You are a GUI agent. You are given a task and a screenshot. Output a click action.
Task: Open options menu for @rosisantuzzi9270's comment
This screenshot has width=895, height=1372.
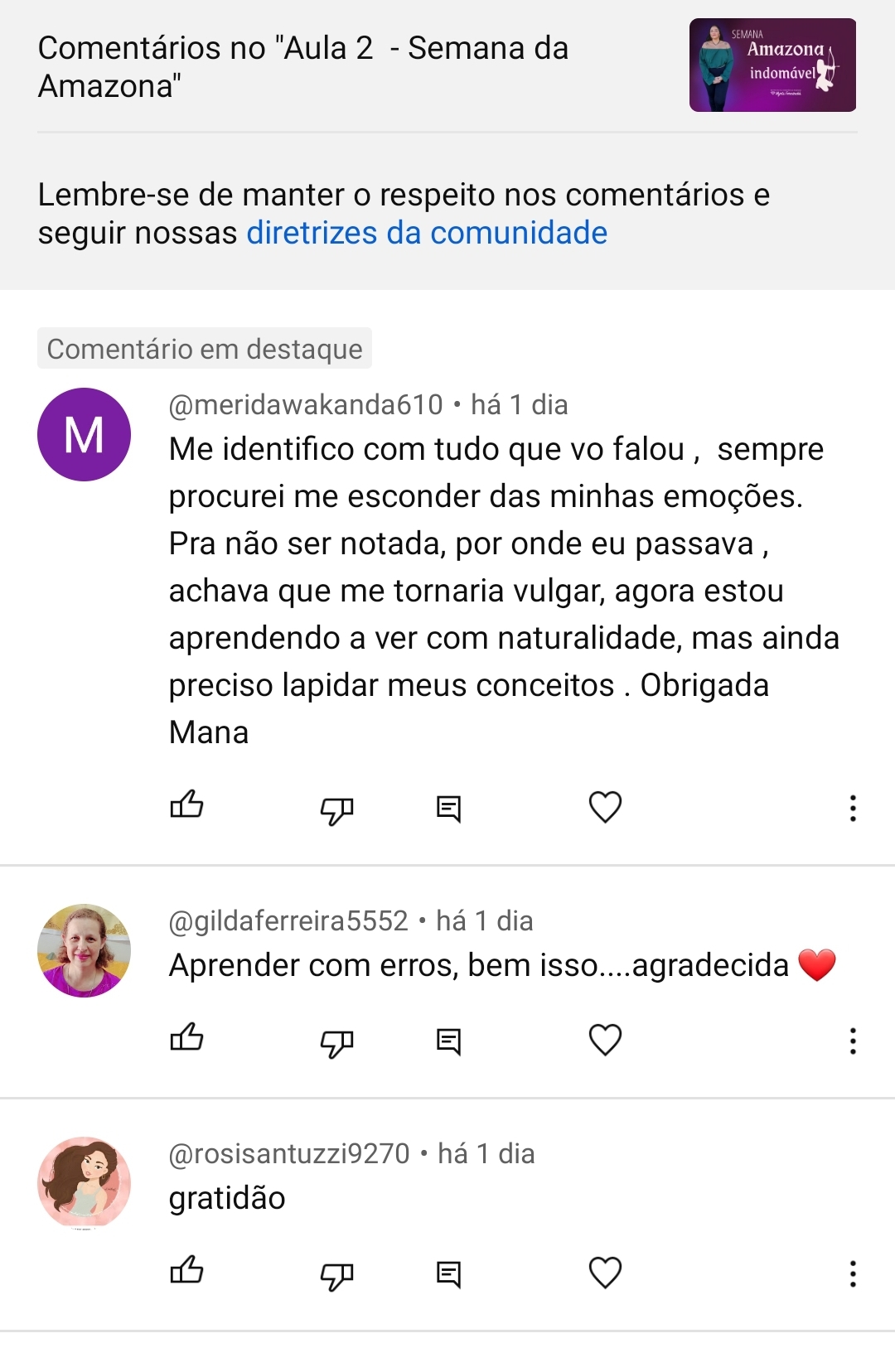click(852, 1273)
